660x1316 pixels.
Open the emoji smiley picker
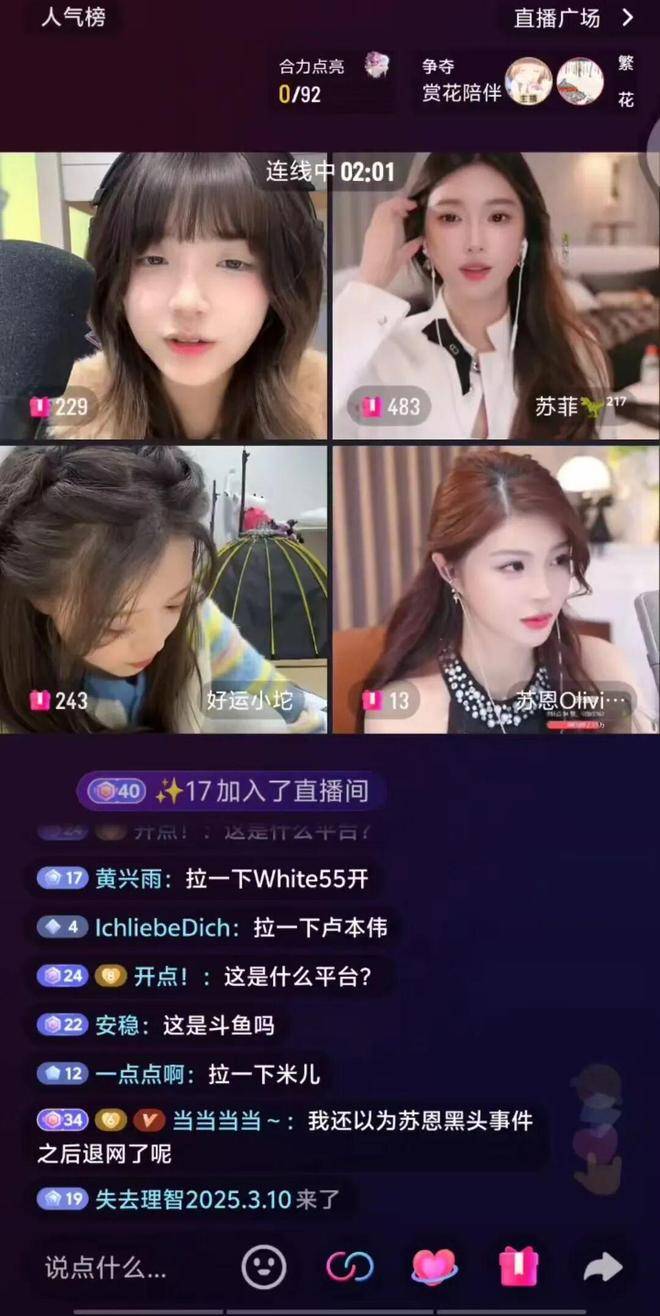coord(264,1267)
